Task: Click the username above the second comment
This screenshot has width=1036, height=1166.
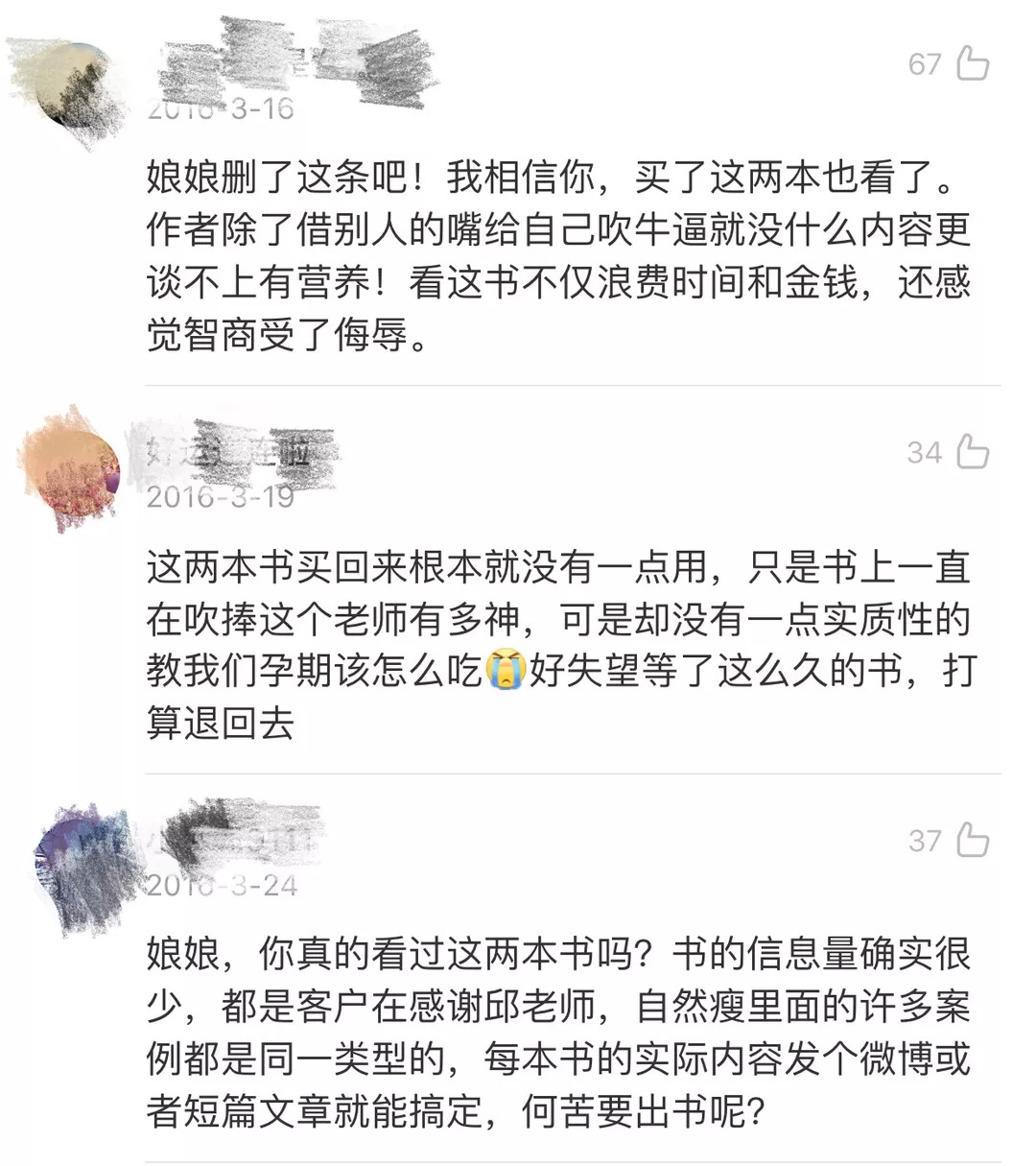Action: point(240,449)
